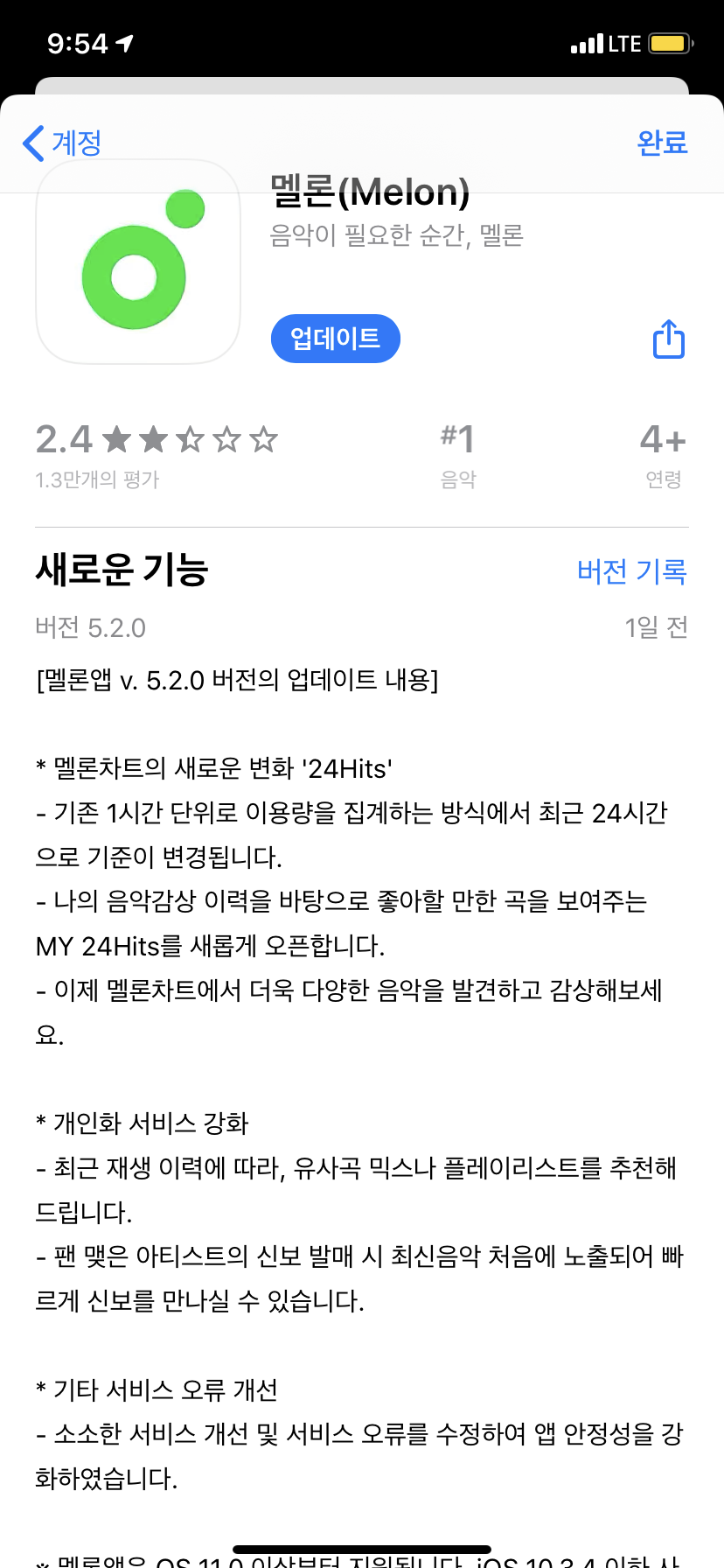Tap the 버전 5.2.0 version label
This screenshot has width=724, height=1568.
[90, 626]
